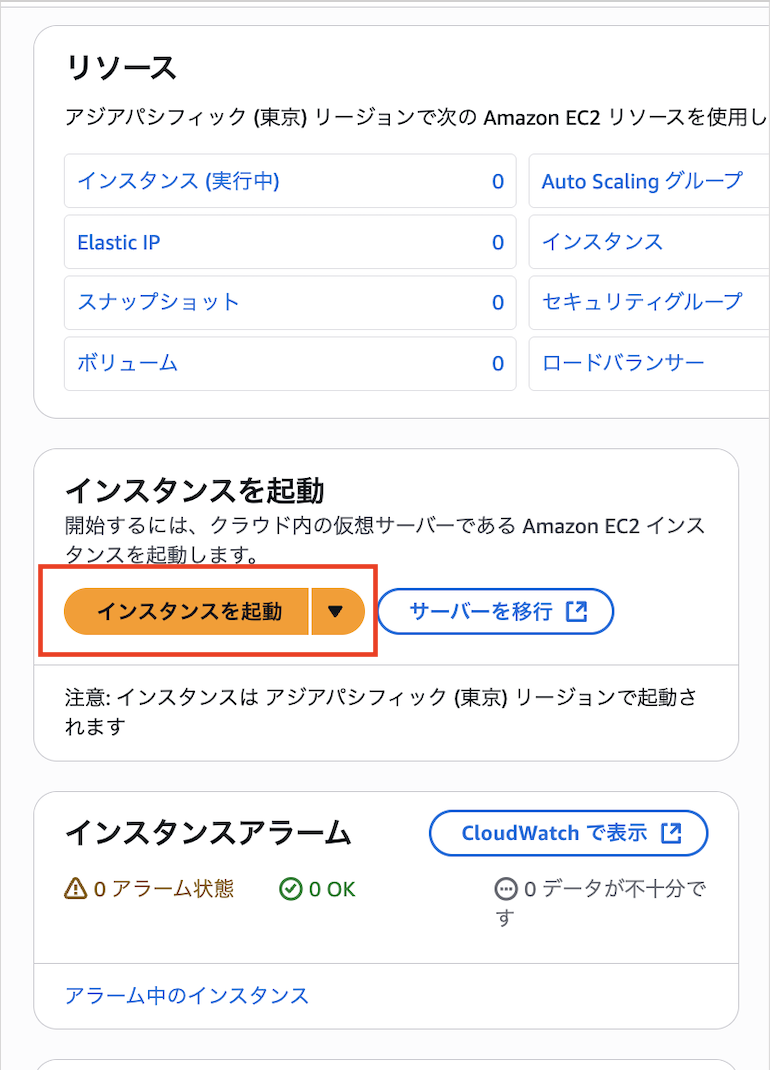The image size is (770, 1070).
Task: Open ボリューム resource list
Action: click(x=127, y=363)
